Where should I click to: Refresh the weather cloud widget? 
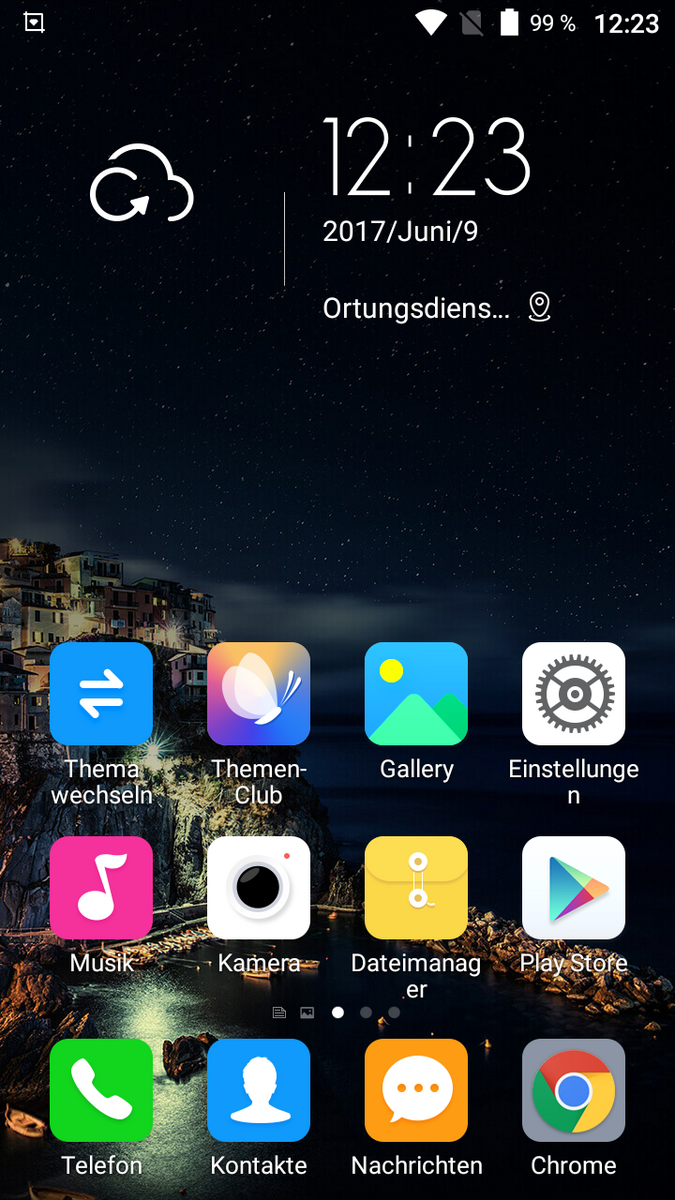(x=141, y=183)
